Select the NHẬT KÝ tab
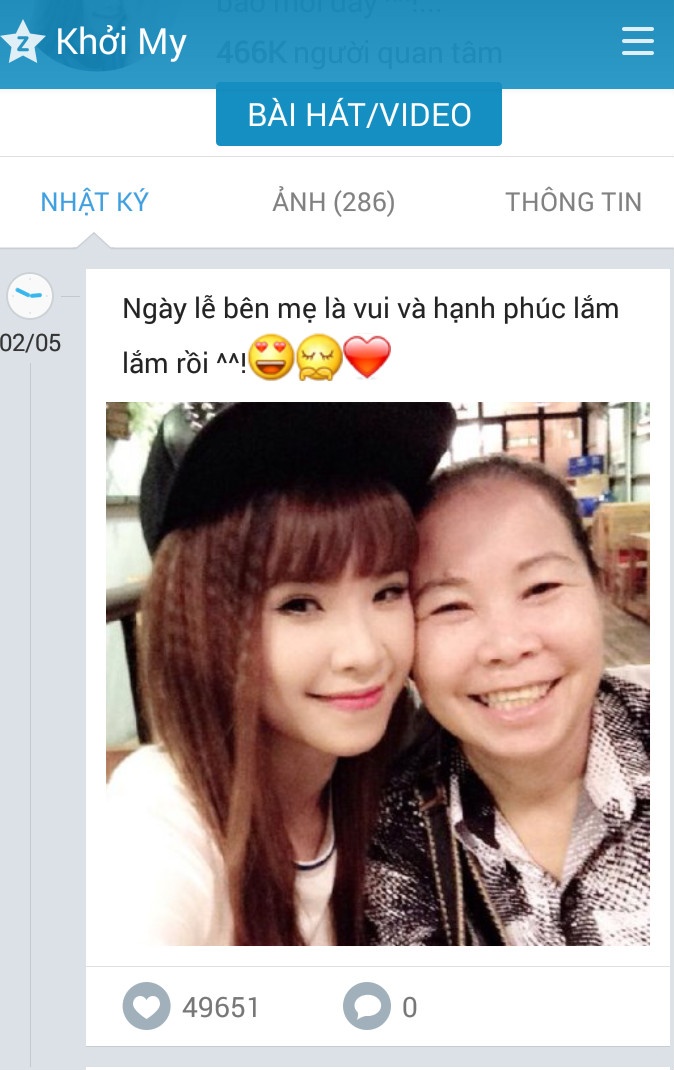Viewport: 674px width, 1070px height. (94, 202)
